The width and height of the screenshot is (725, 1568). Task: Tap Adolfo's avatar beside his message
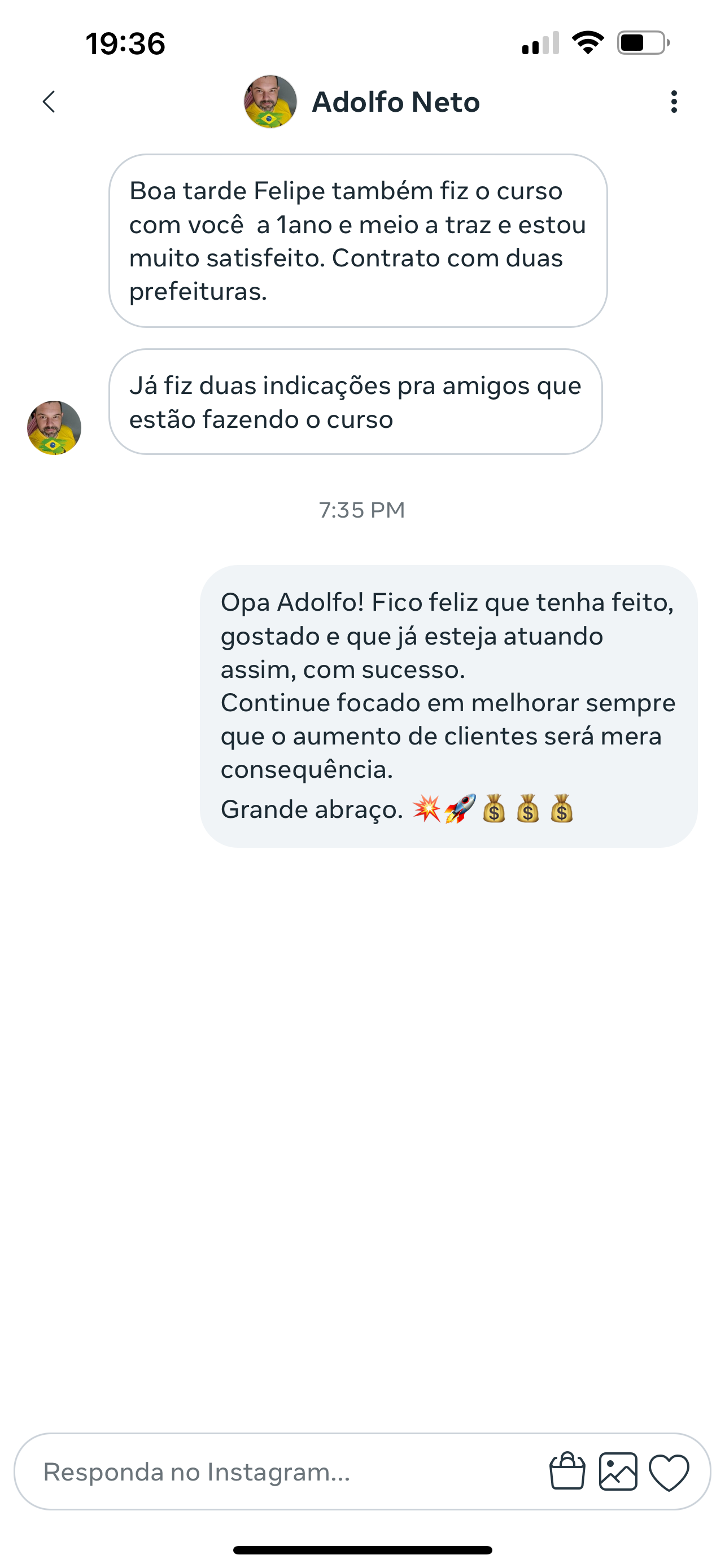click(x=54, y=427)
